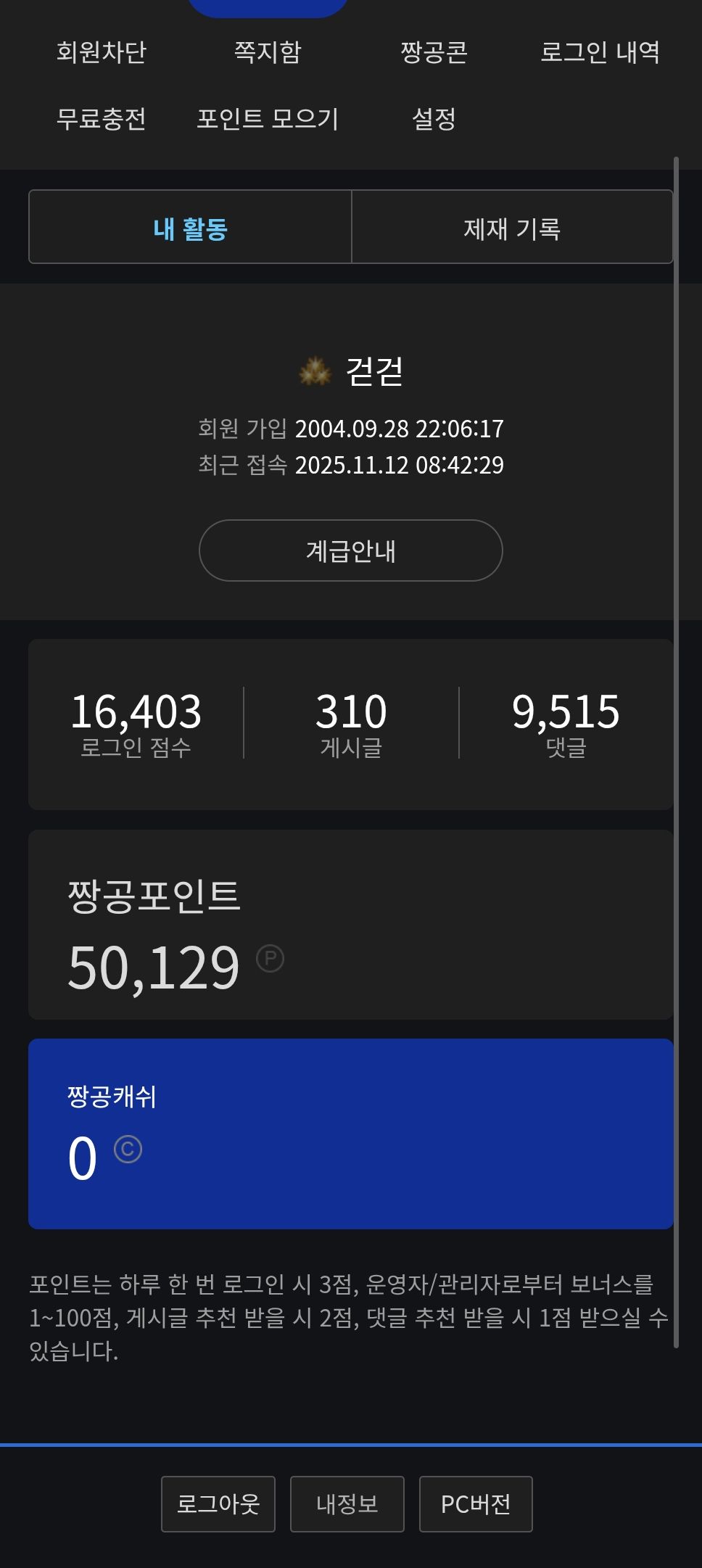View 로그인 내역 history

coord(600,52)
